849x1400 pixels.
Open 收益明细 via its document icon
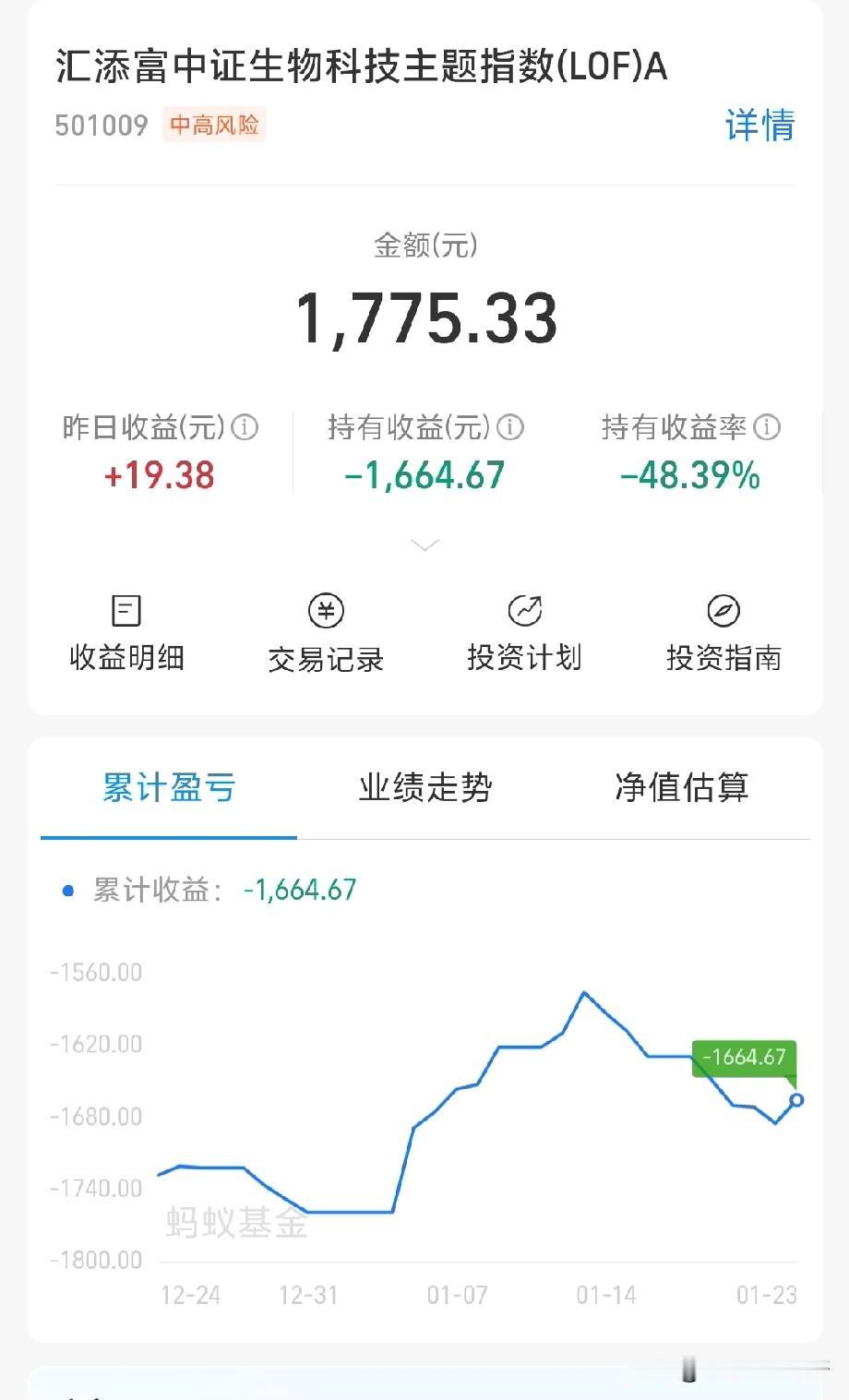(x=126, y=610)
